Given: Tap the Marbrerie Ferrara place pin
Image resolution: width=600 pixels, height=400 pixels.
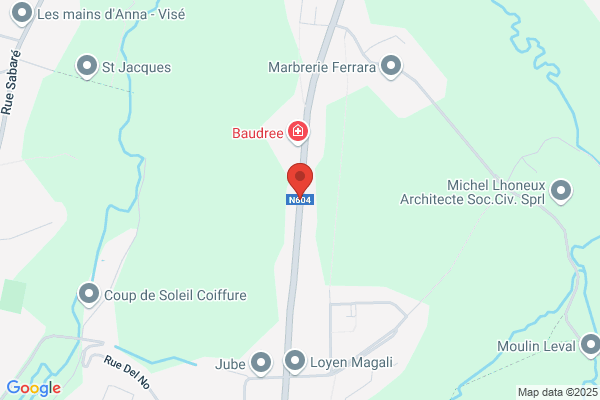Looking at the screenshot, I should click(391, 67).
